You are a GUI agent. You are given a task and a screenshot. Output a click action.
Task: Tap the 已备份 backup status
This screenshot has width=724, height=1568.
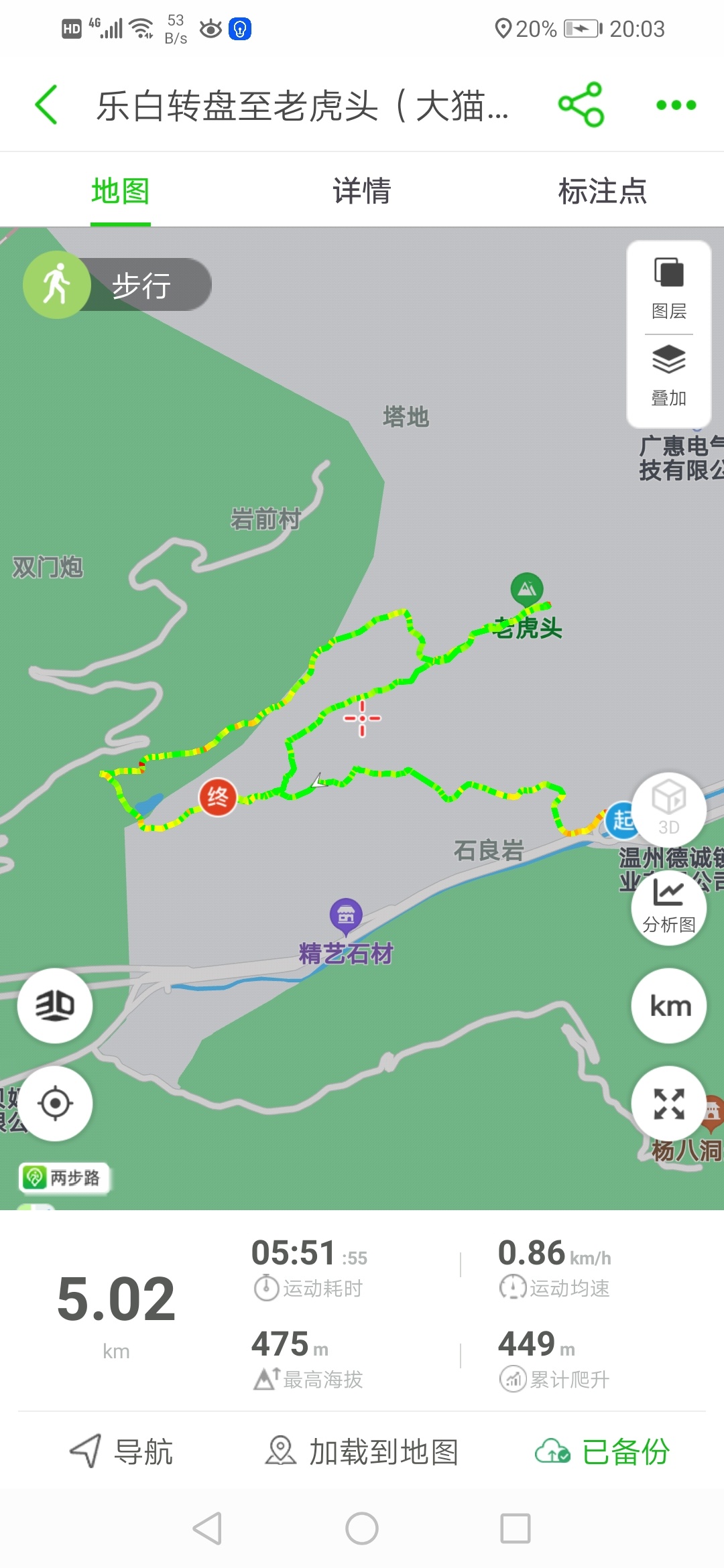pos(602,1451)
